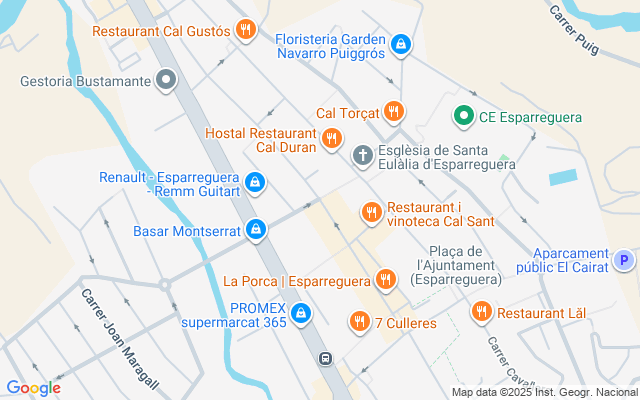Image resolution: width=640 pixels, height=400 pixels.
Task: Select CE Esparreguera marker
Action: (x=463, y=117)
